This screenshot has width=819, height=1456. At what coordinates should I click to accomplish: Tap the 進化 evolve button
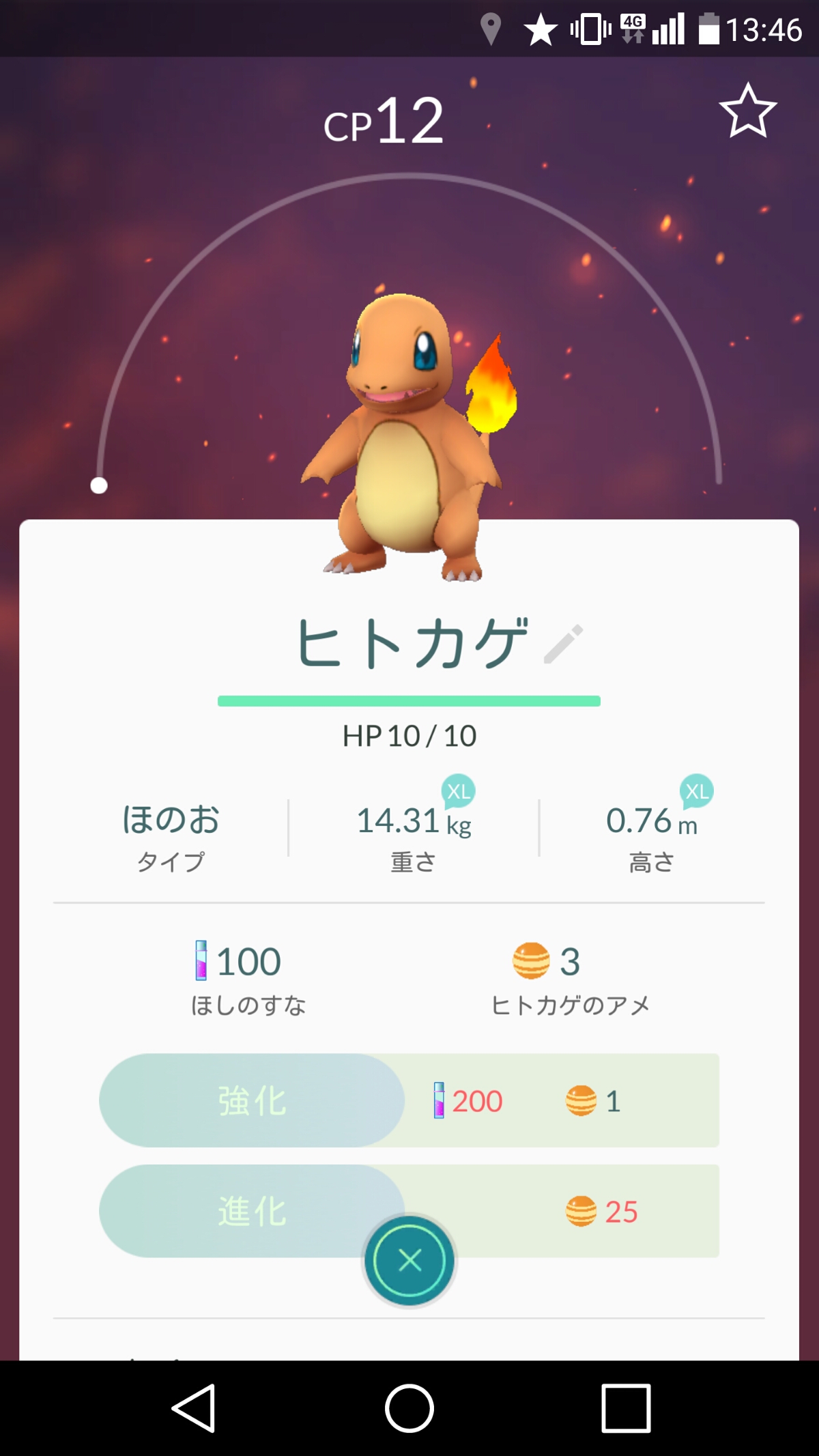pyautogui.click(x=252, y=1211)
